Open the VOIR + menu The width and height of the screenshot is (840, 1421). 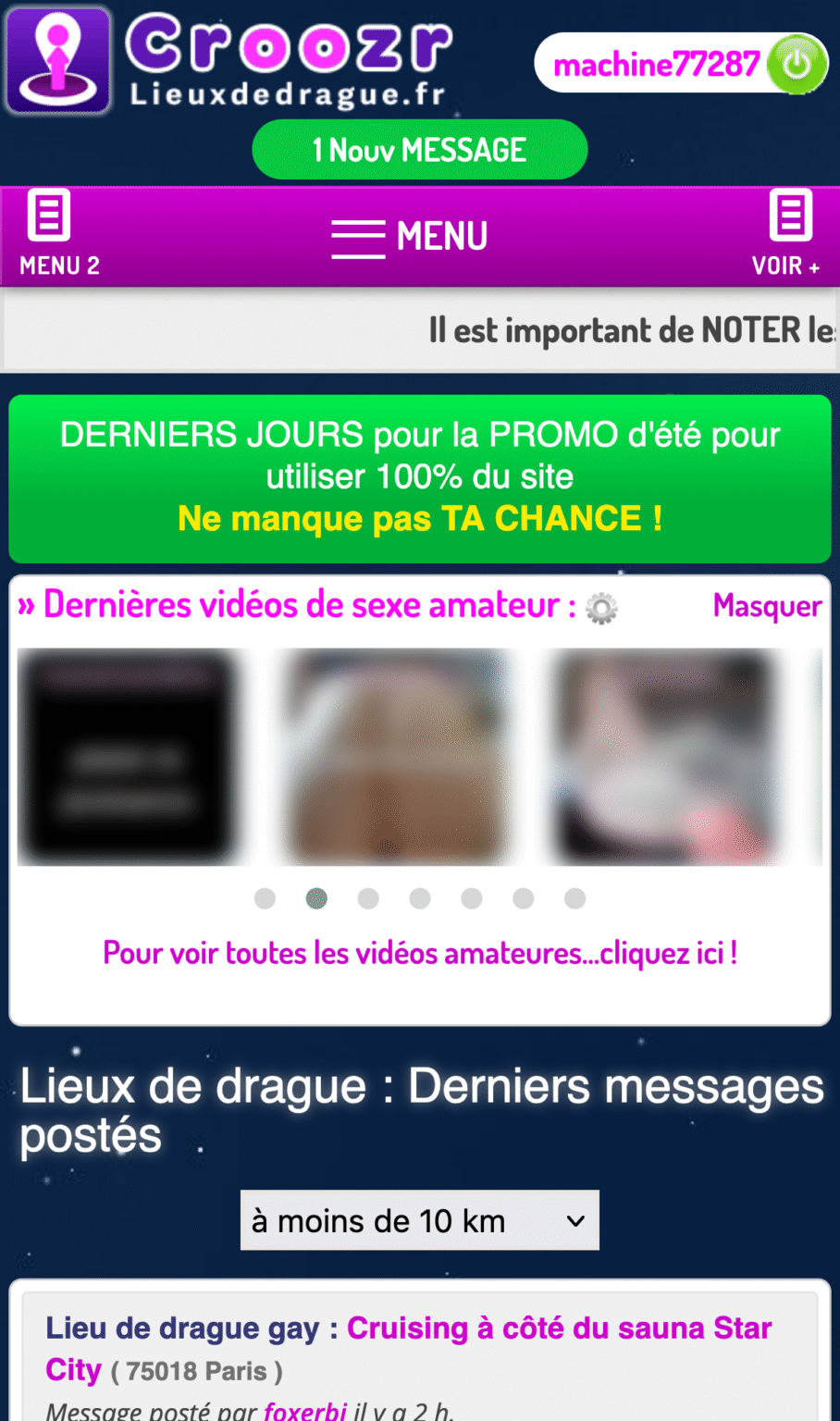(786, 235)
